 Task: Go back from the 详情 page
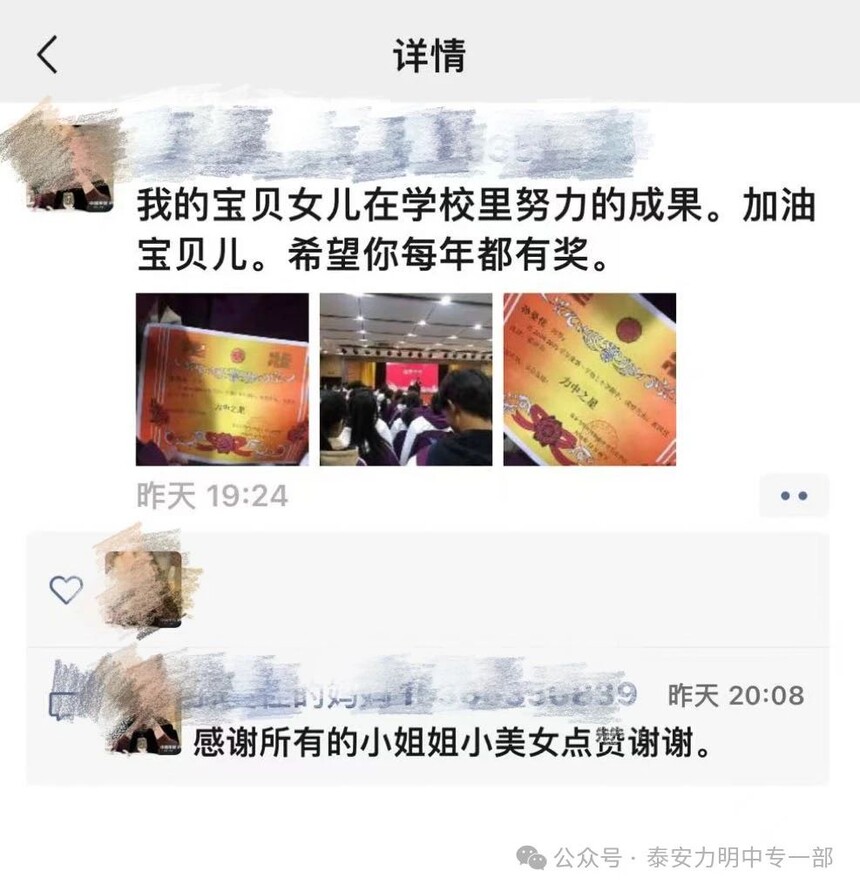tap(47, 54)
